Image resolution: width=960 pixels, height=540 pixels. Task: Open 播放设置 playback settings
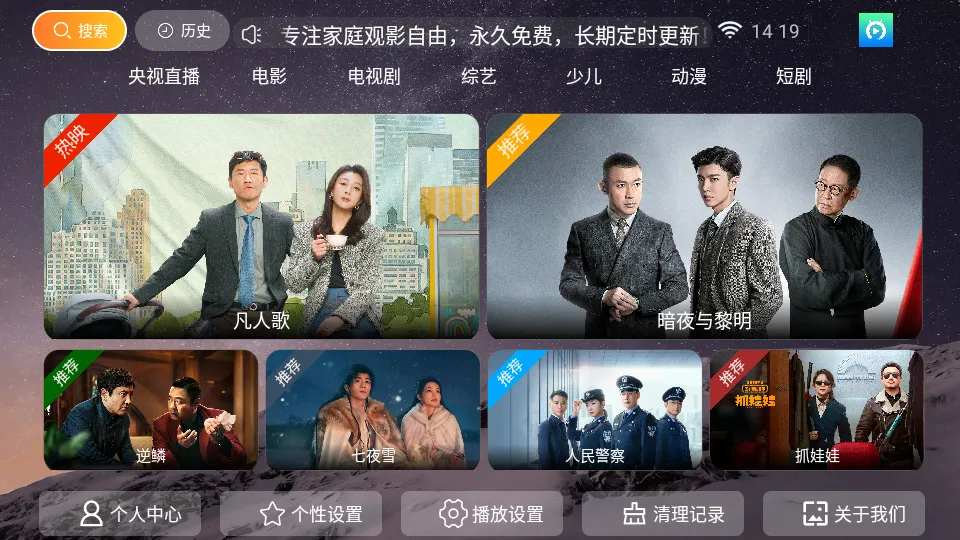coord(482,514)
